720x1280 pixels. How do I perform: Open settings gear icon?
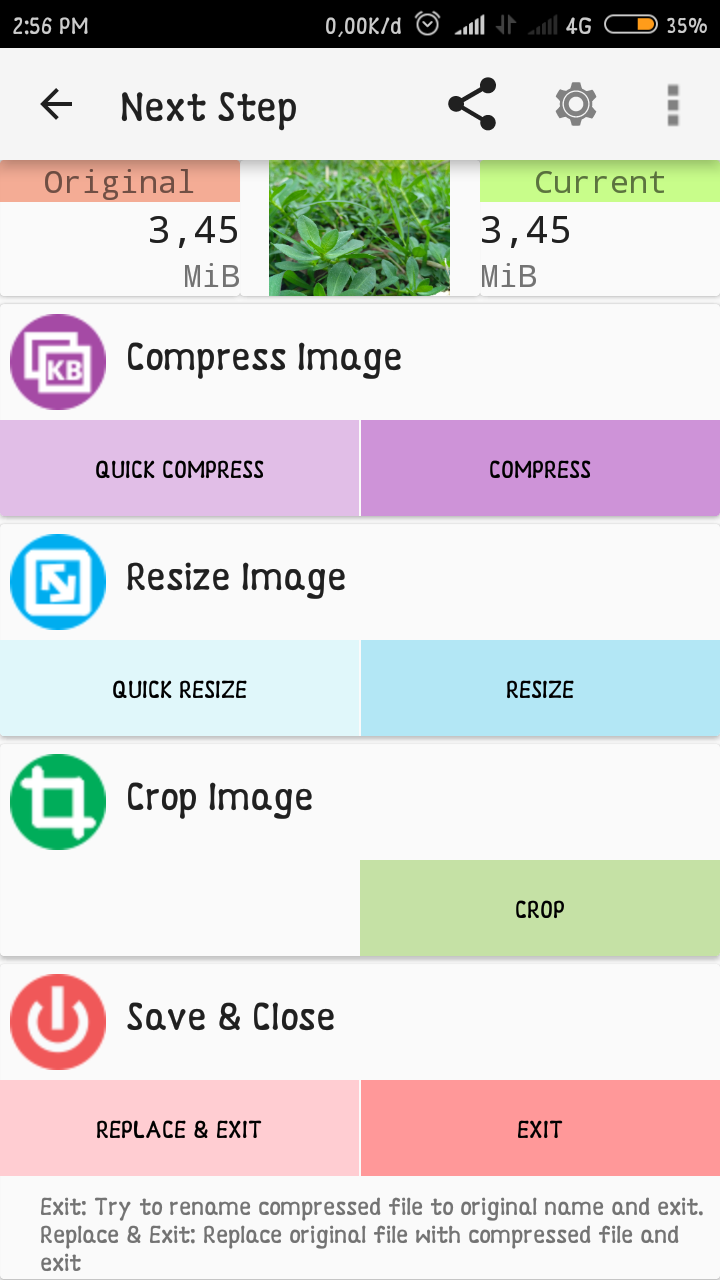[576, 105]
